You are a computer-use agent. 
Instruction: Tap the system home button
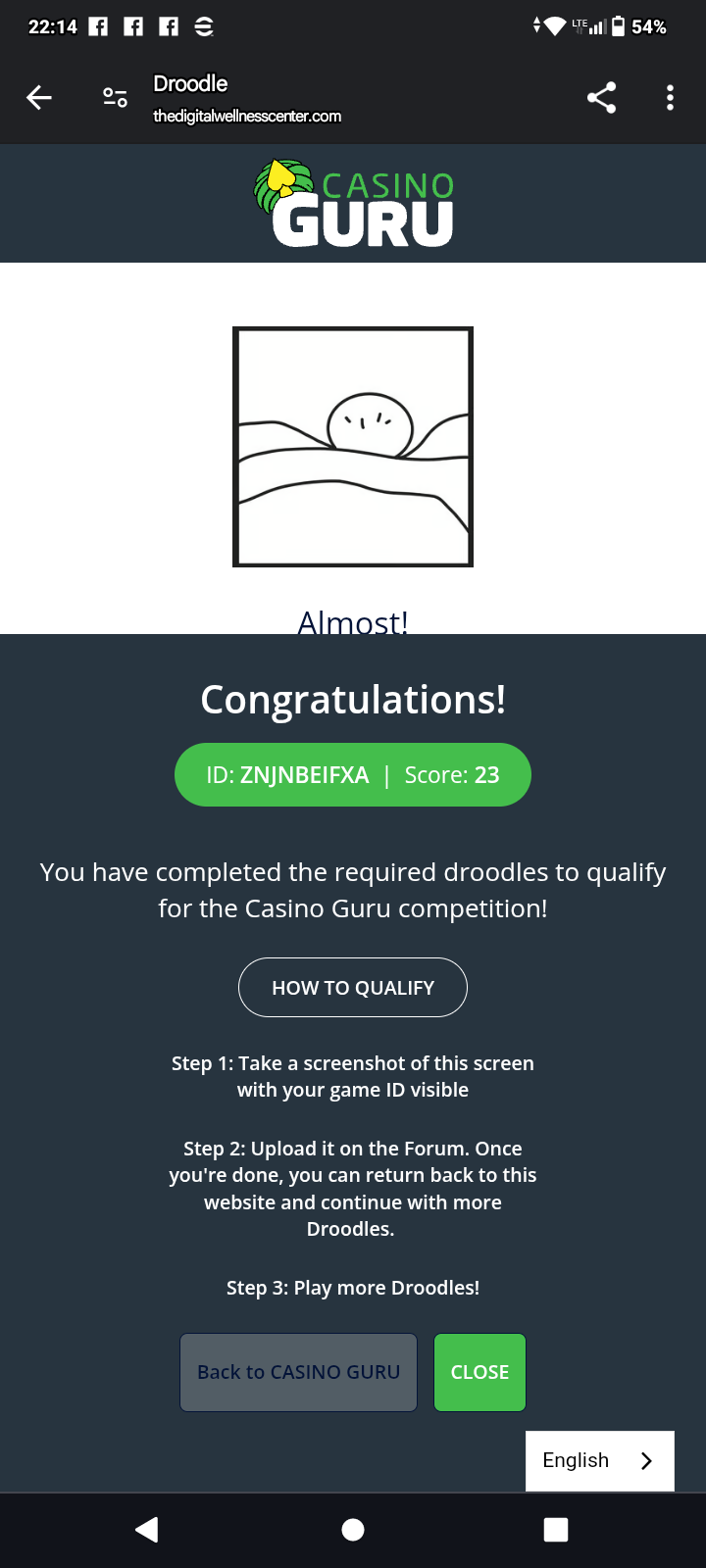click(353, 1530)
